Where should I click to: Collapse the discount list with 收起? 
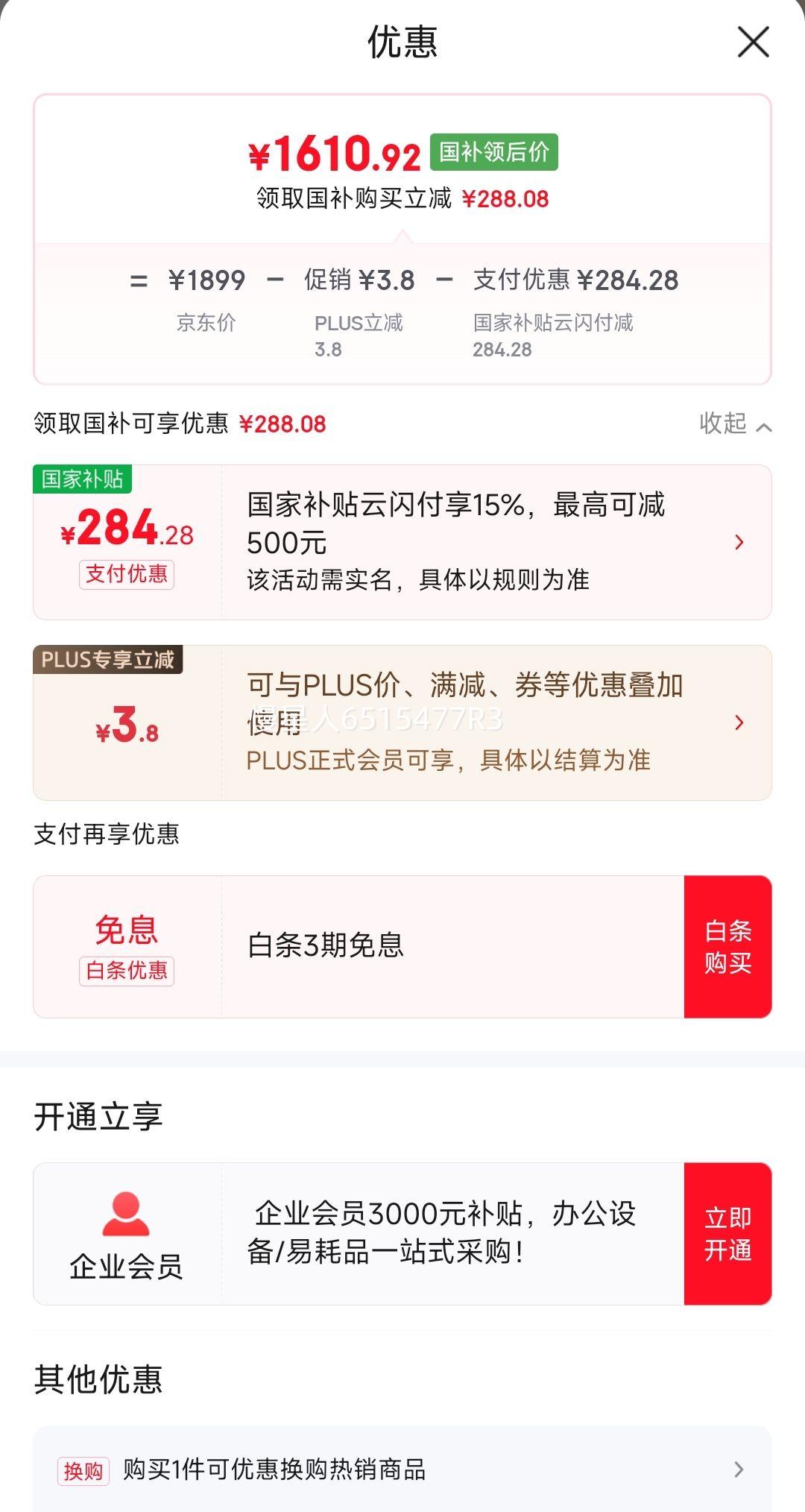click(x=735, y=423)
